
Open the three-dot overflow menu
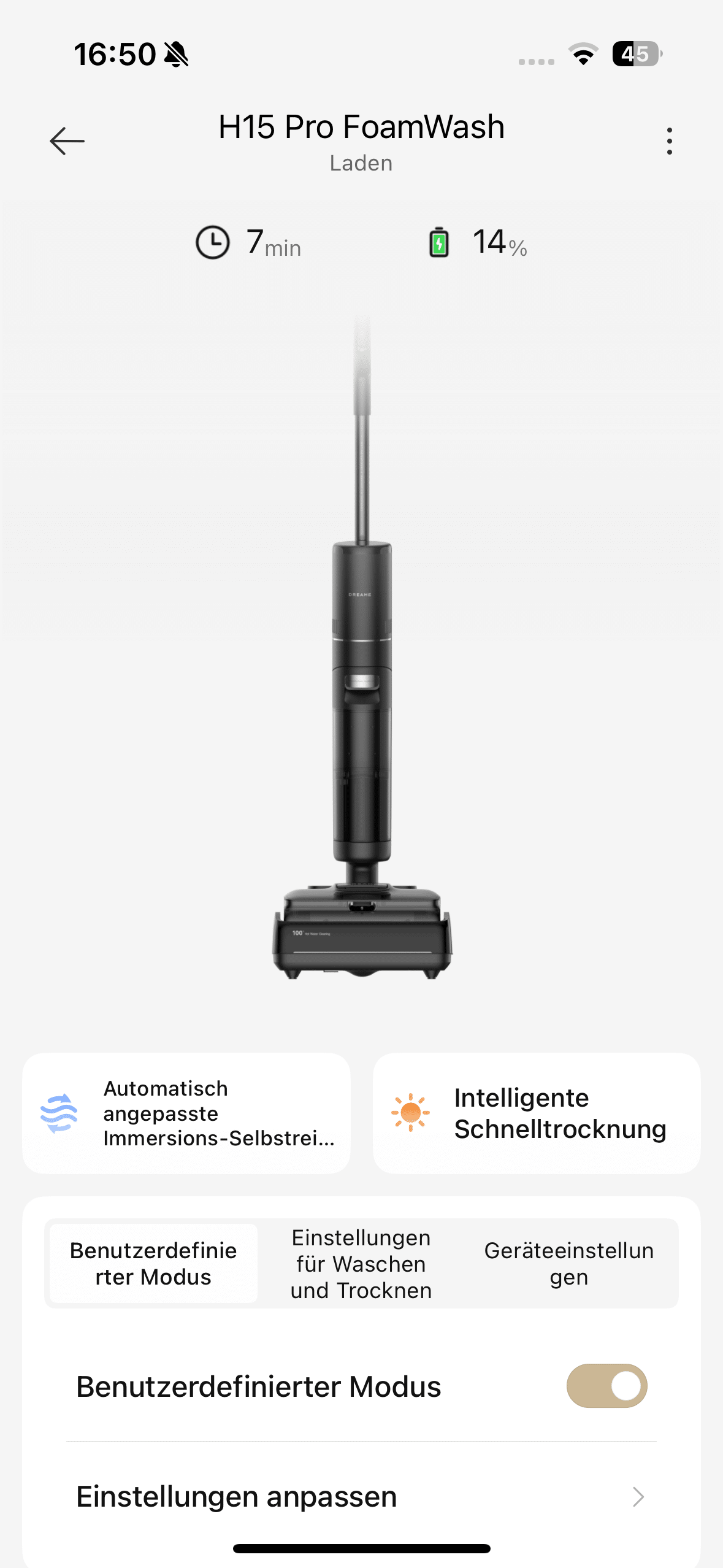click(x=669, y=141)
